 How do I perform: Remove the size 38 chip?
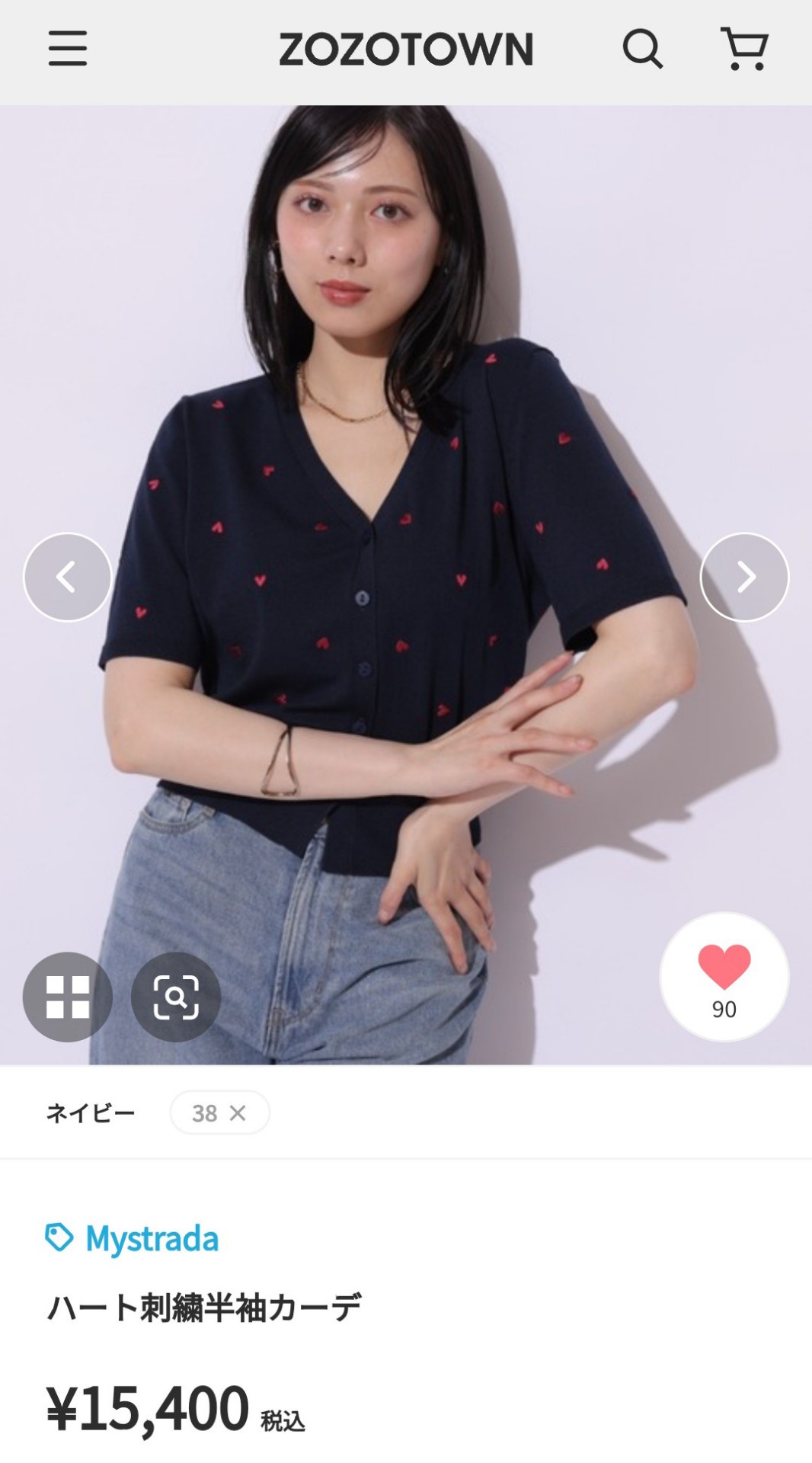(238, 1113)
